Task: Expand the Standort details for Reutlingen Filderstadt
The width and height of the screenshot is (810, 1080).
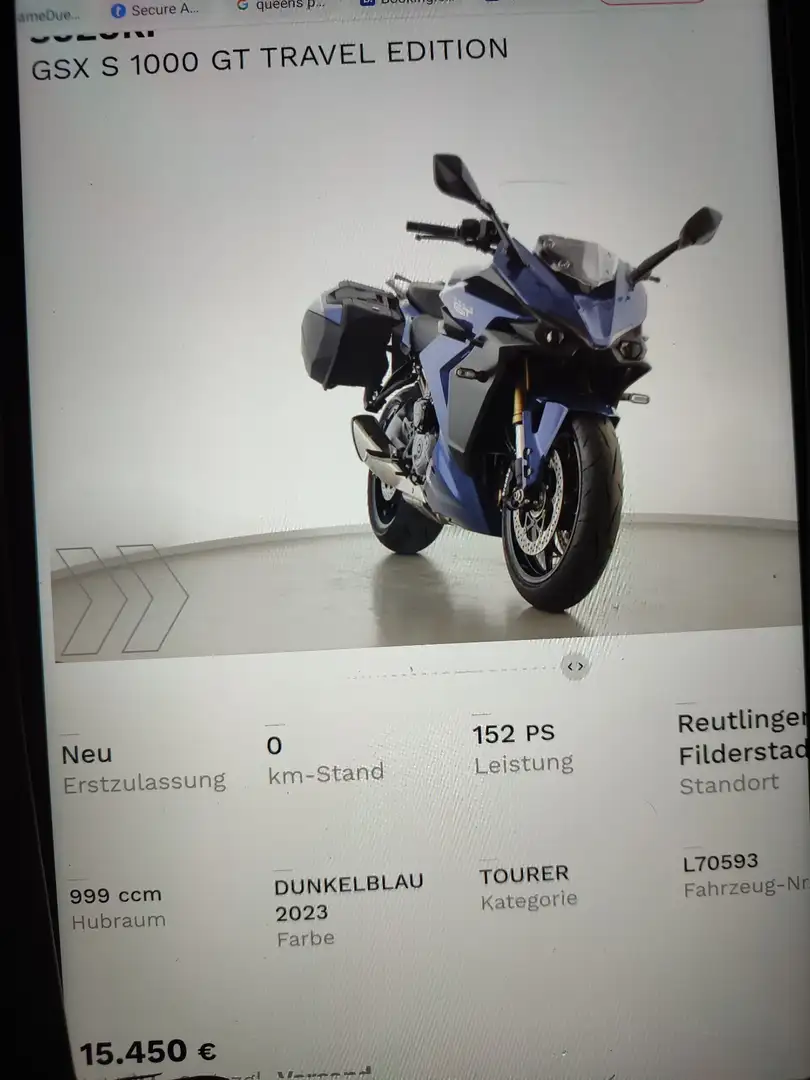Action: coord(740,755)
